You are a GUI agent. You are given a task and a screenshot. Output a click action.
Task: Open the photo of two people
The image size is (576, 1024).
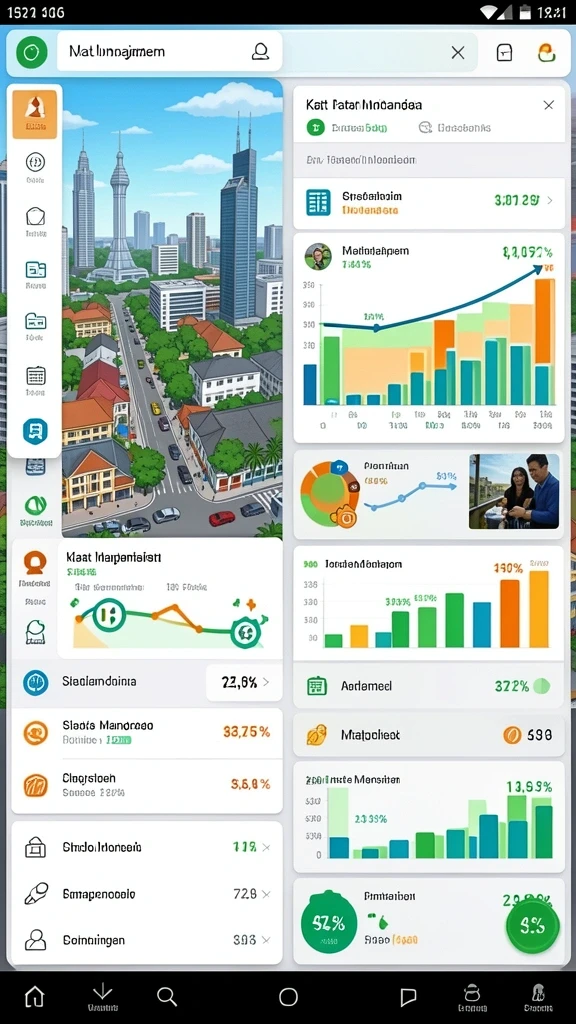514,491
